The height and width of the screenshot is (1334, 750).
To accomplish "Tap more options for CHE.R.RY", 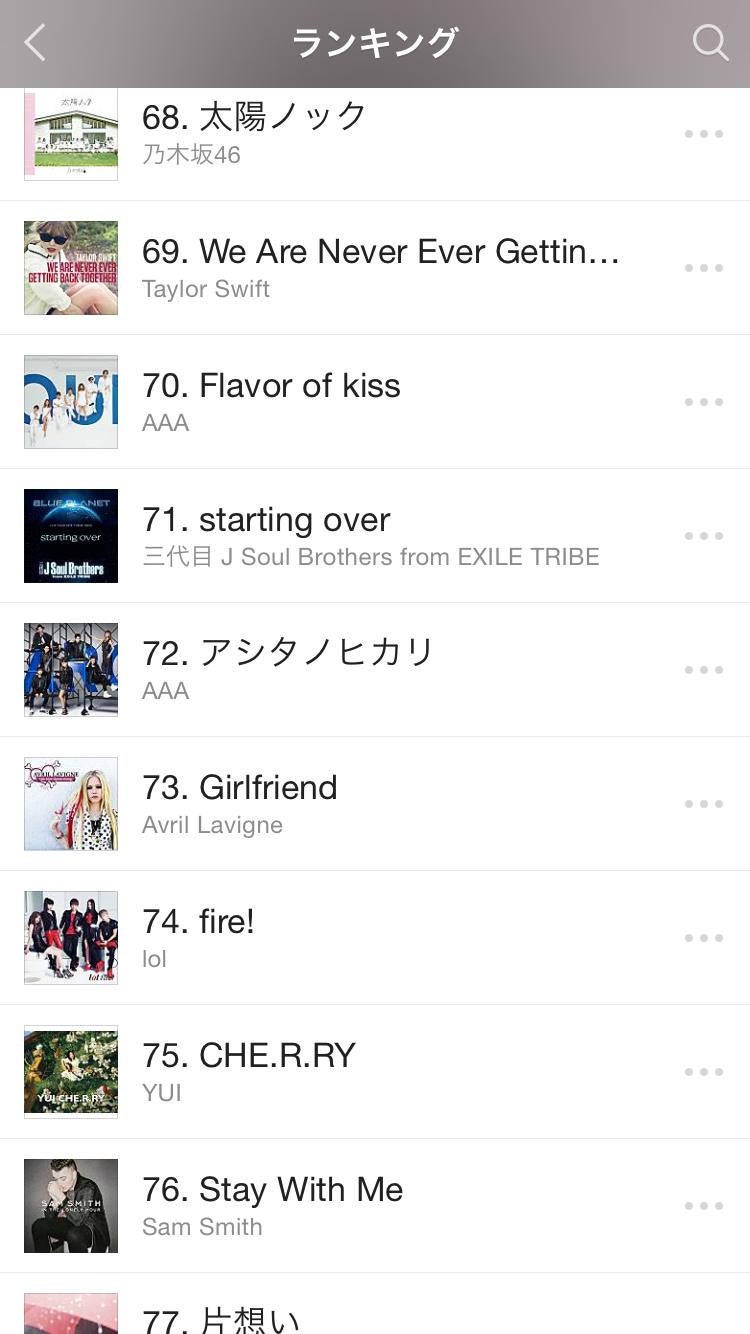I will pyautogui.click(x=704, y=1072).
